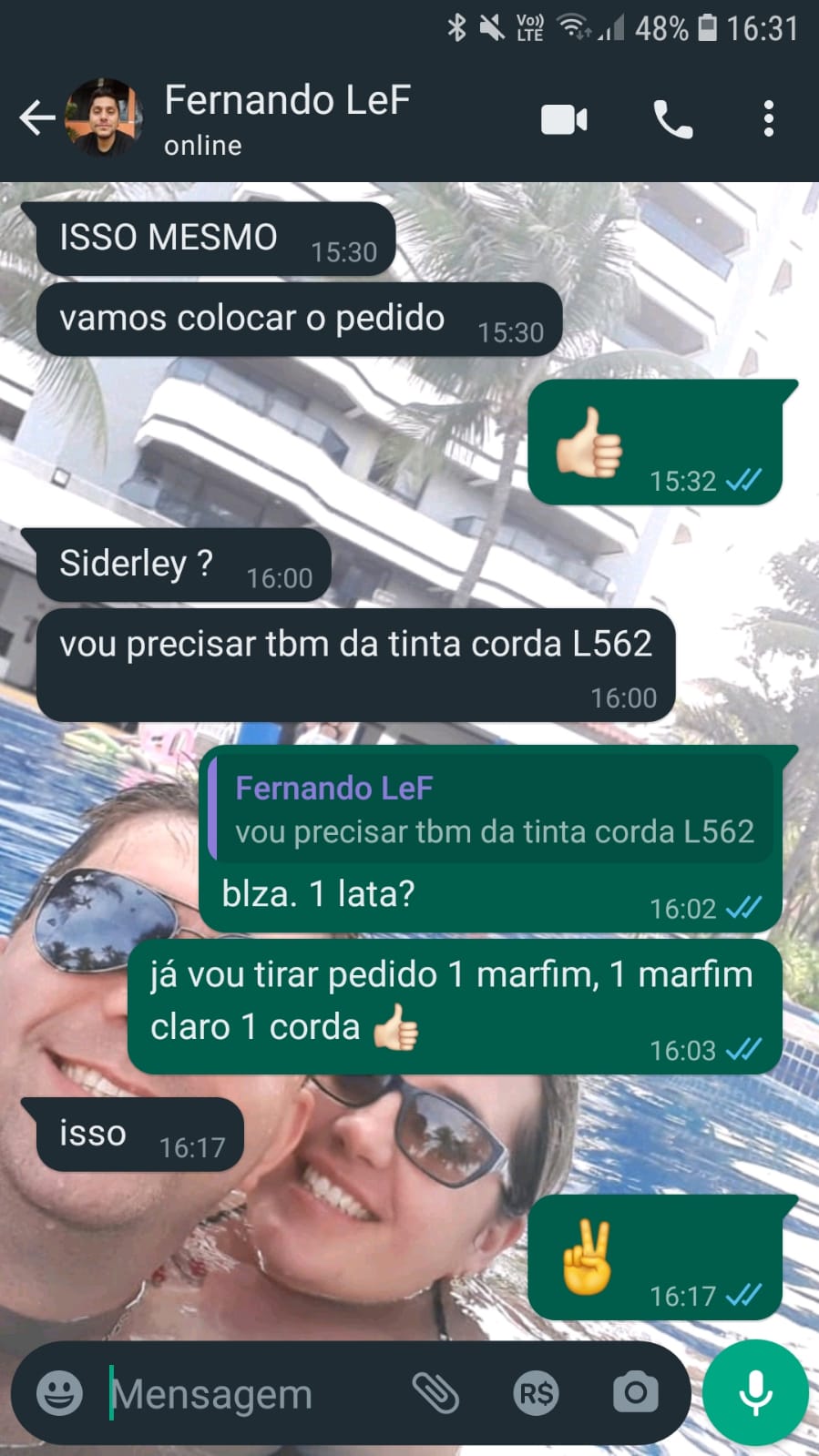Open Fernando LeF's profile photo

click(103, 117)
